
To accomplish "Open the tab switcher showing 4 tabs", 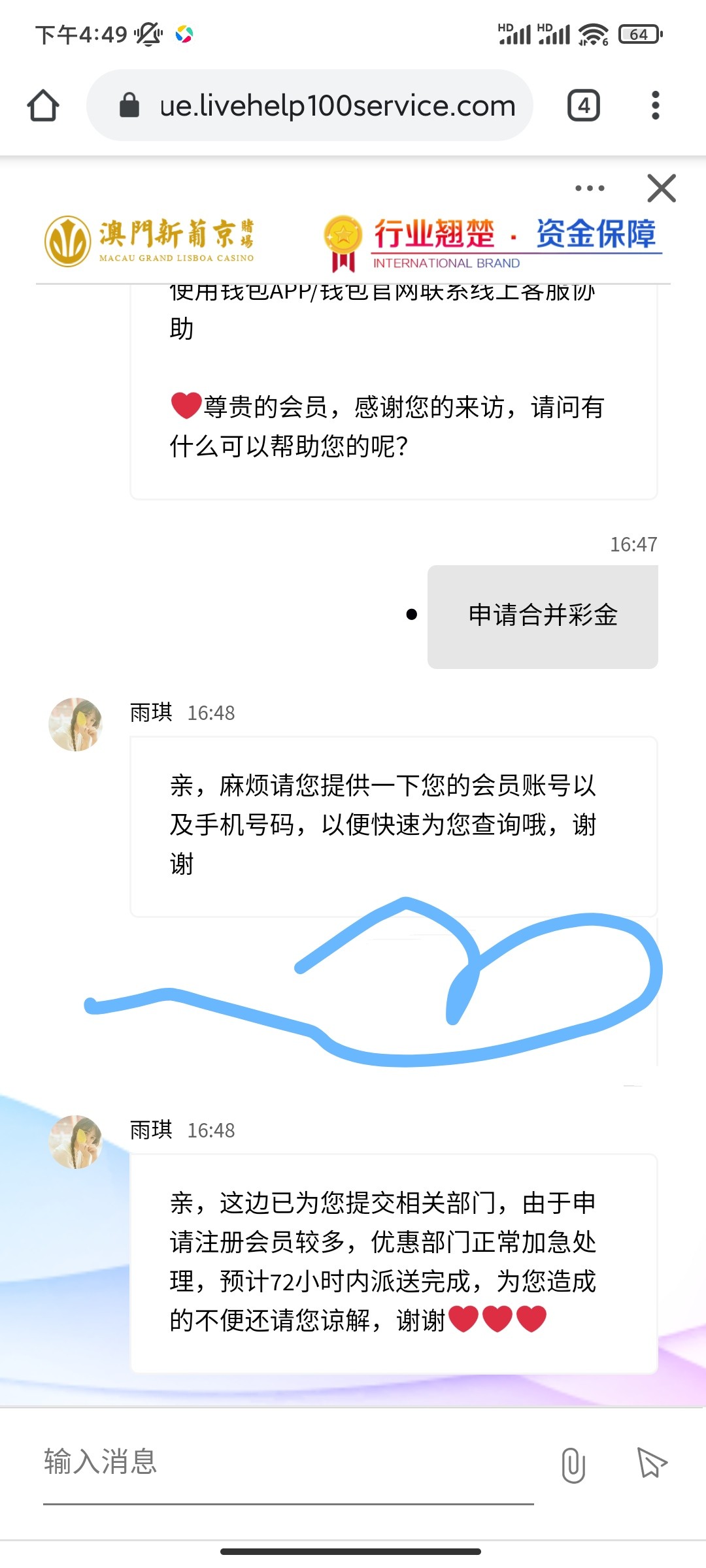I will click(x=583, y=106).
